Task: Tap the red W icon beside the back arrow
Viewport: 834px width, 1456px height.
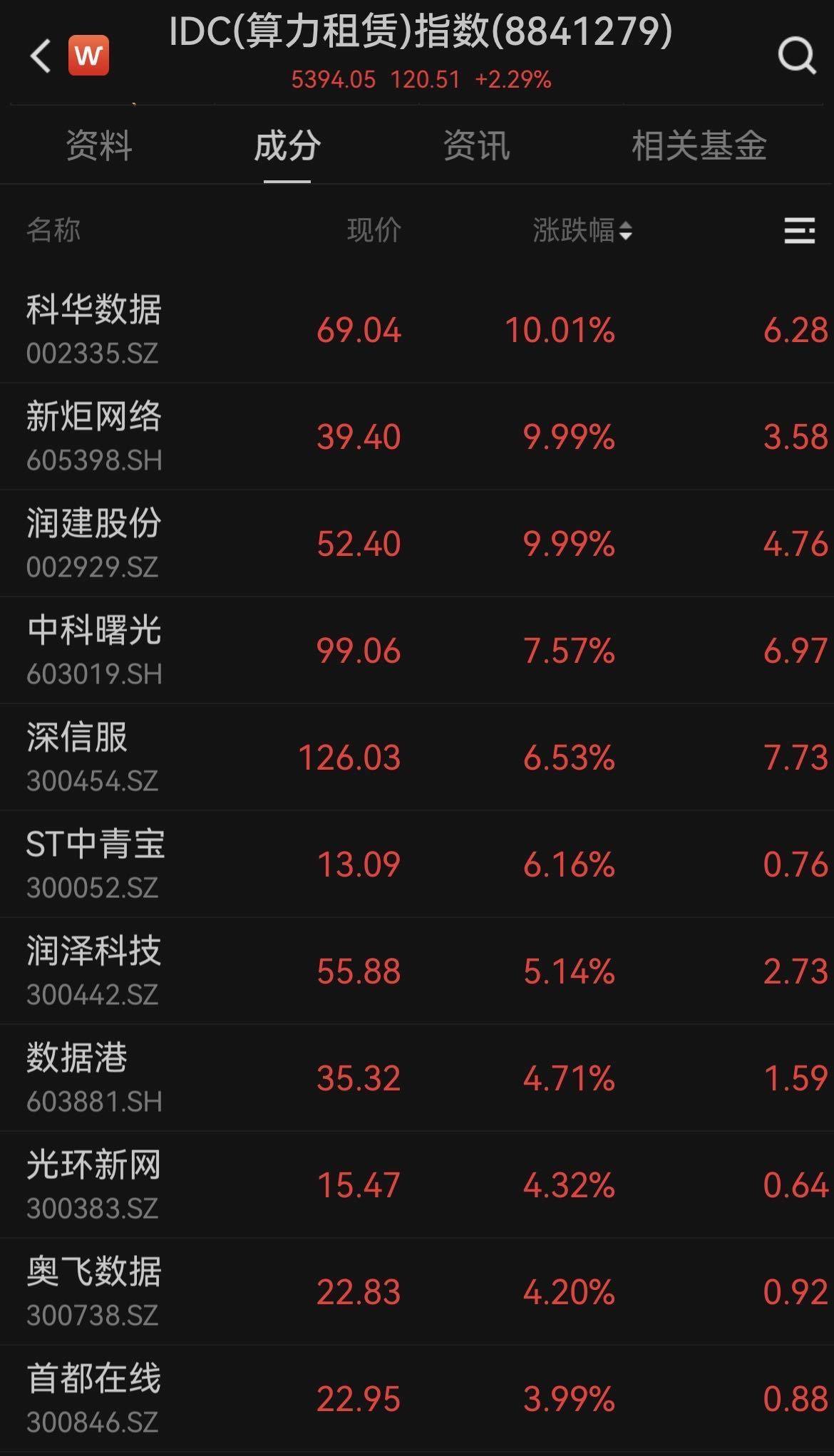Action: (88, 56)
